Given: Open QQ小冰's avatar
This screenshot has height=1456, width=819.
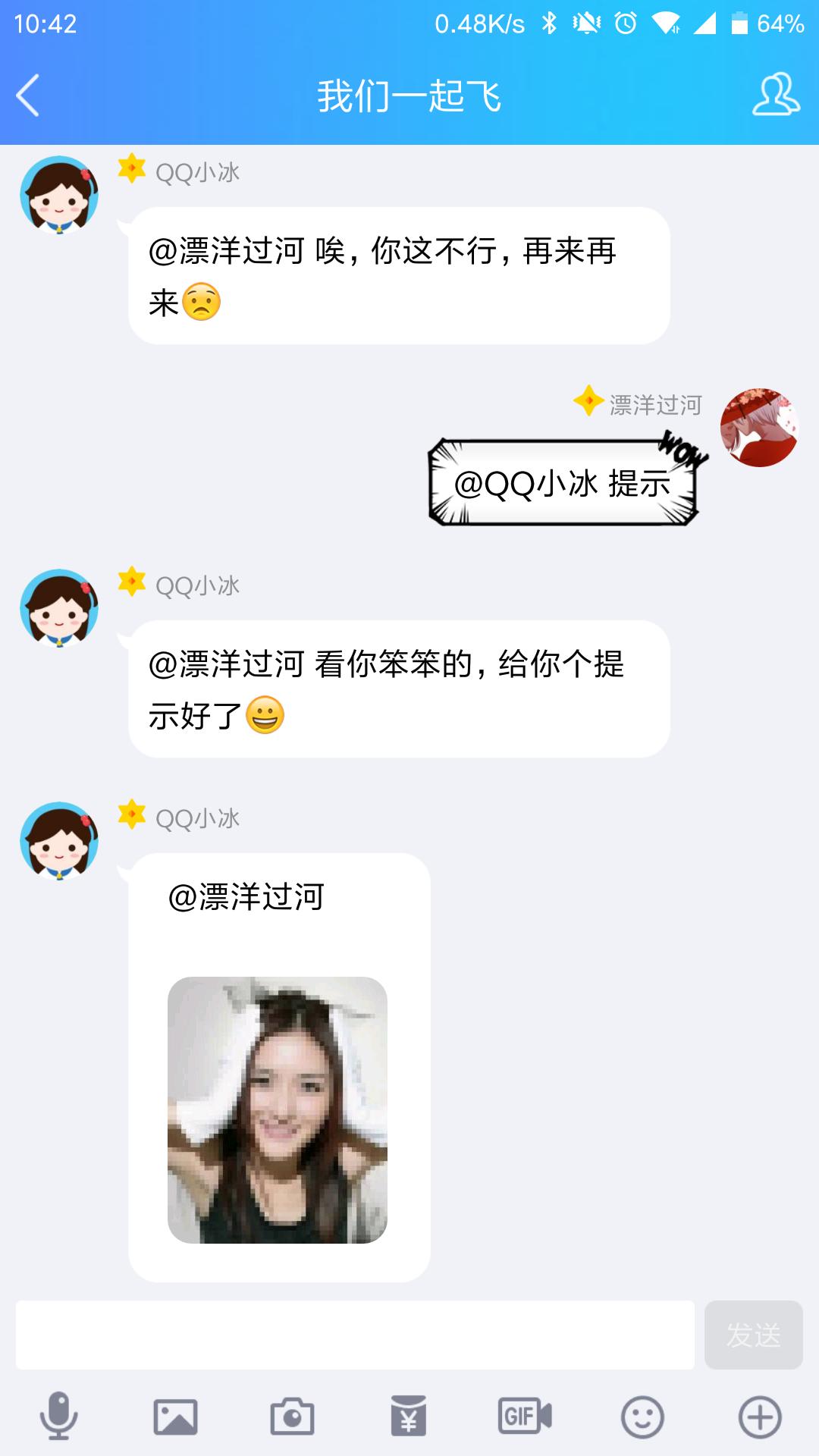Looking at the screenshot, I should [57, 193].
